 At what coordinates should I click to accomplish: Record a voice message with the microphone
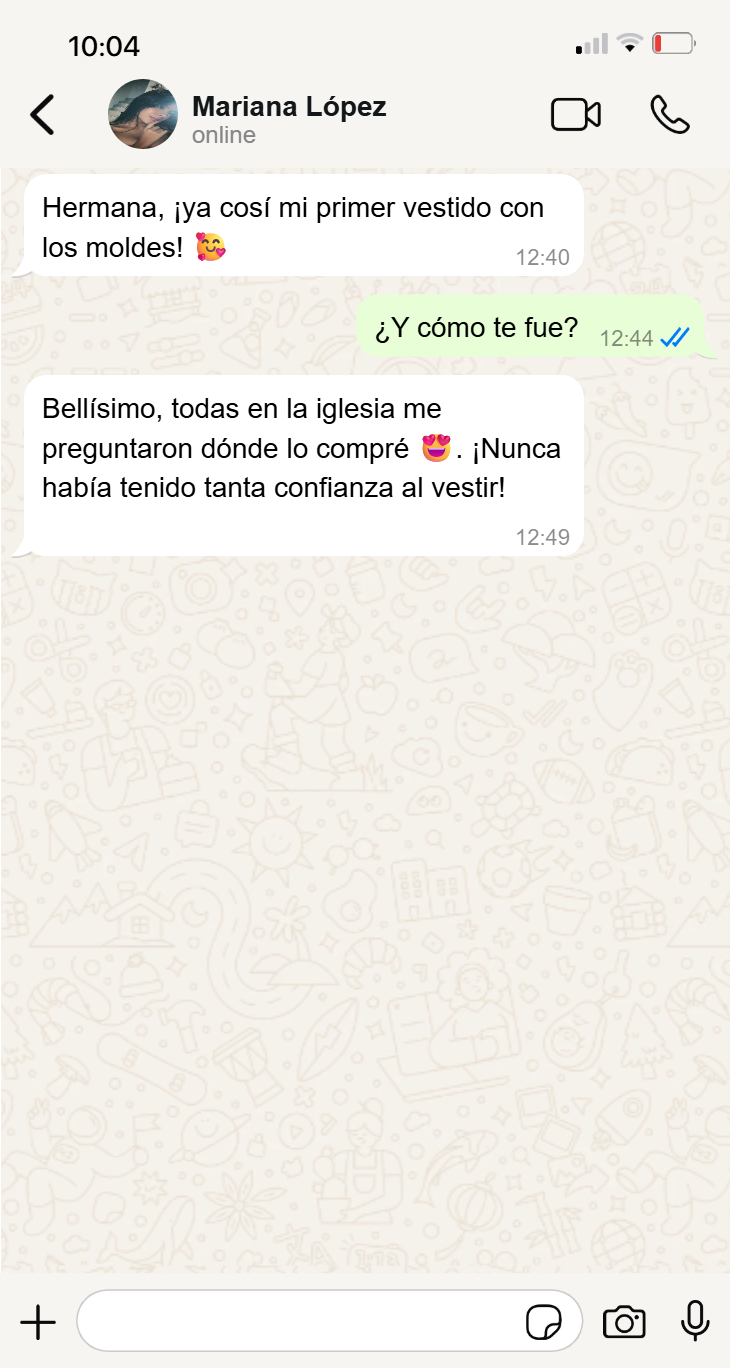tap(695, 1321)
